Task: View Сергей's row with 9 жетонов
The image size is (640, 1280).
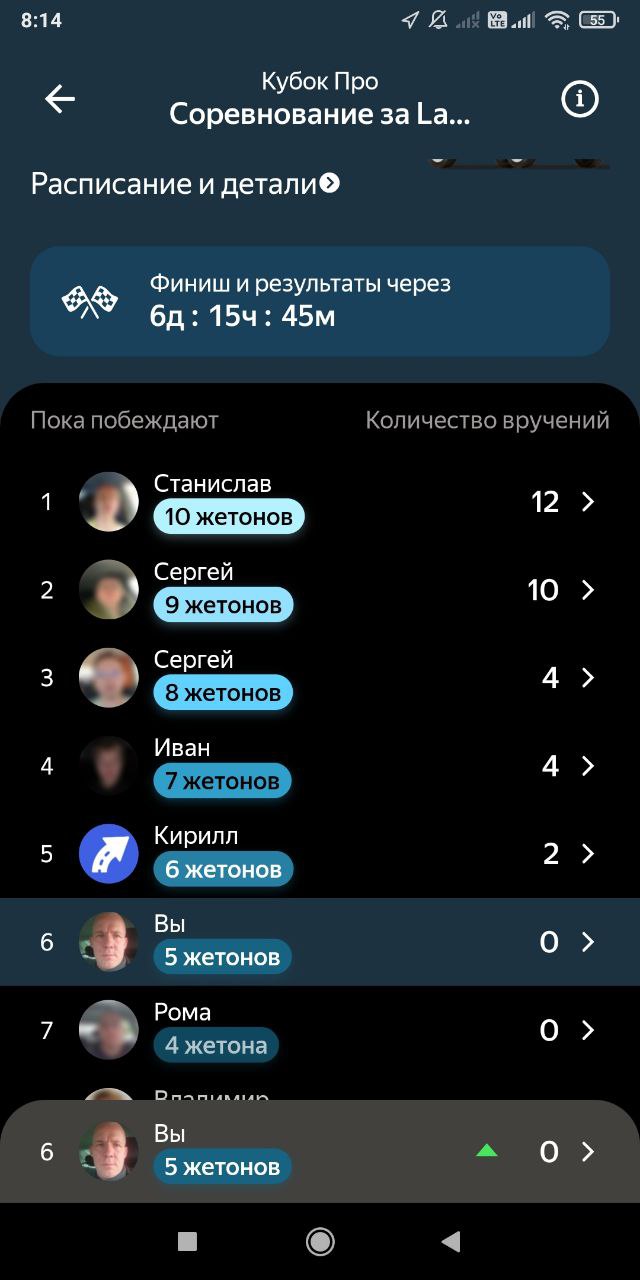Action: pos(320,590)
